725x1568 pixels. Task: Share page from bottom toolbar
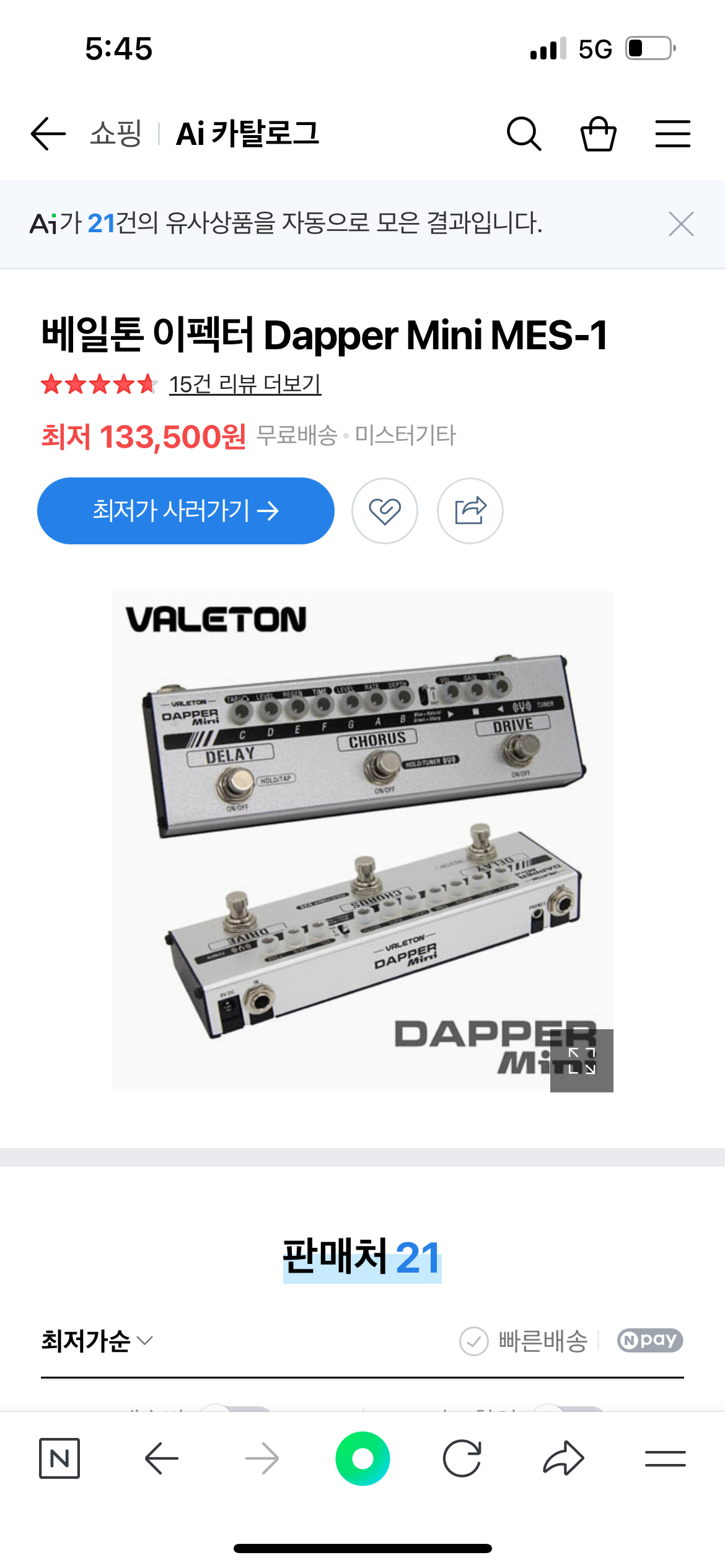click(563, 1458)
